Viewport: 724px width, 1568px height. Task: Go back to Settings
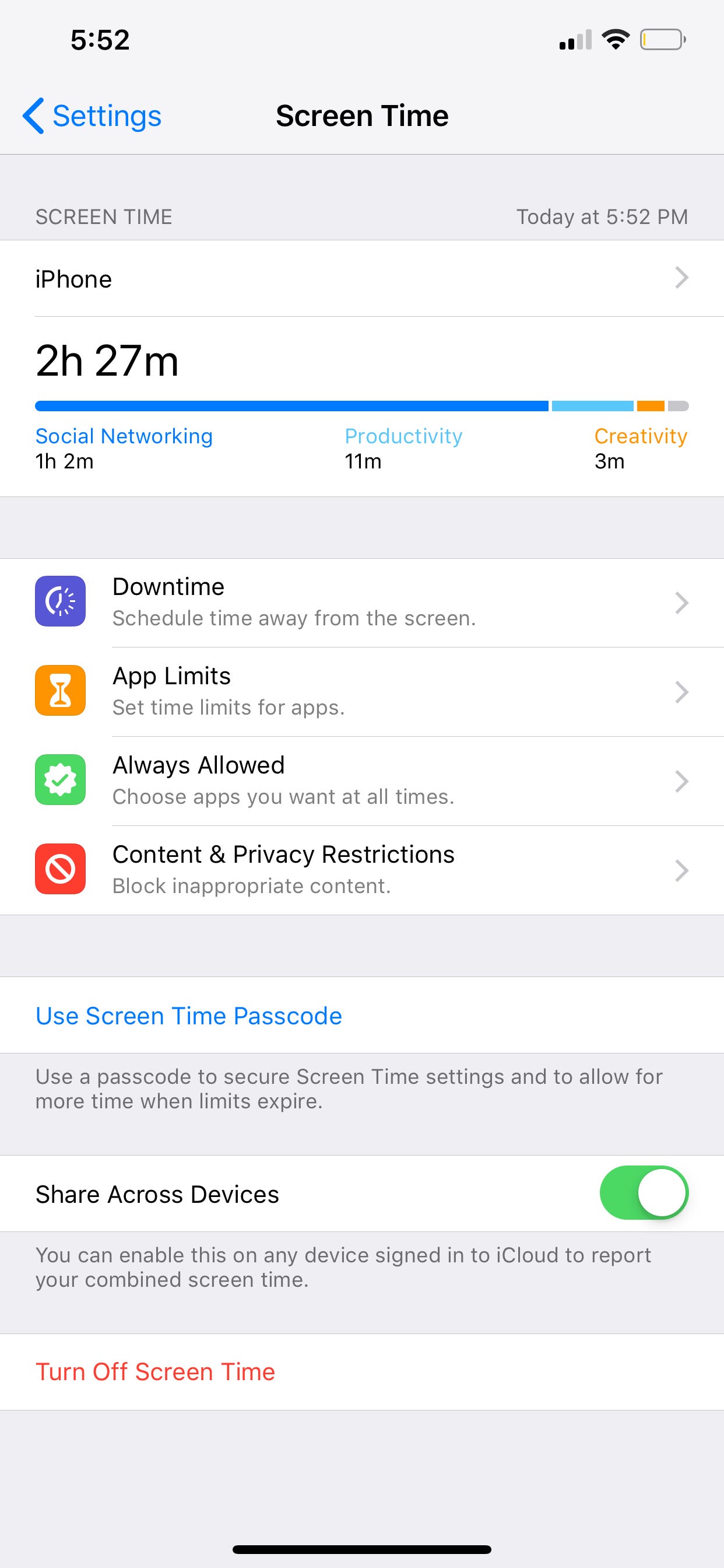(x=93, y=116)
